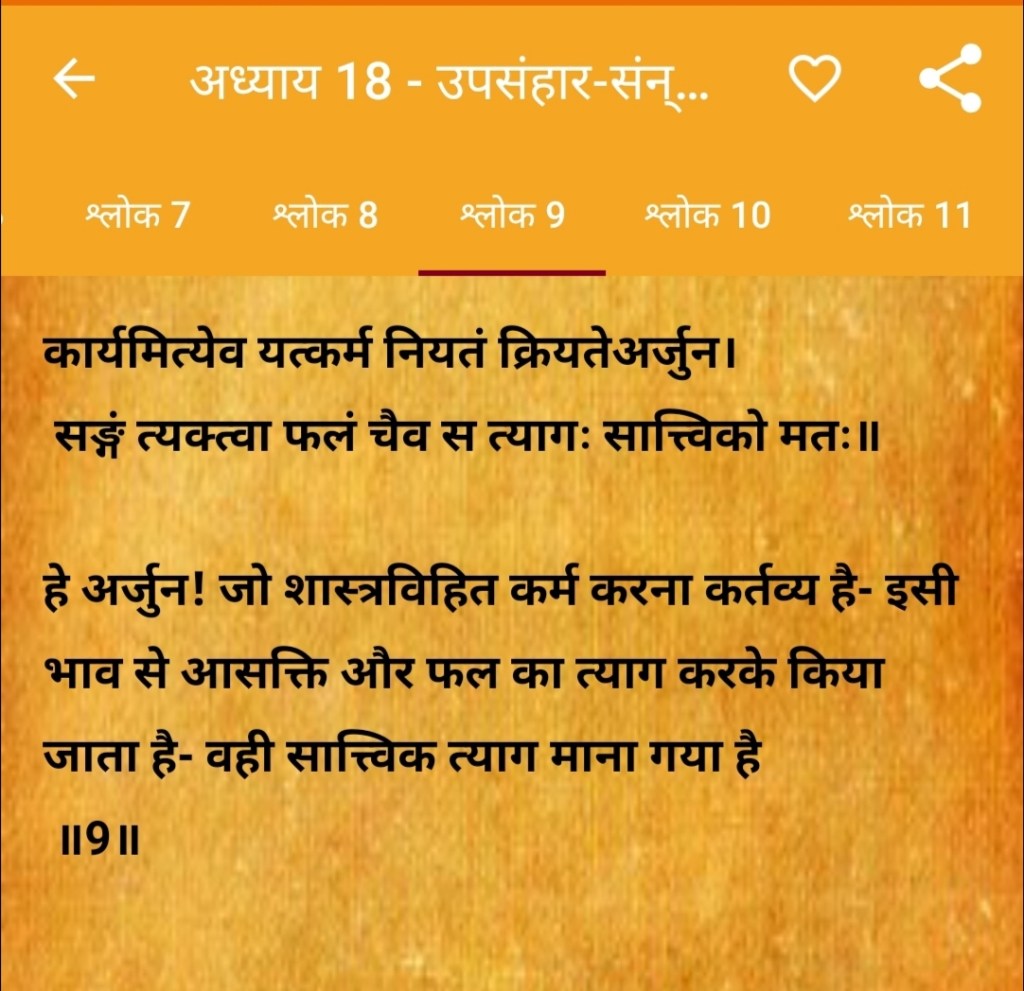1024x991 pixels.
Task: Mark this shloka as favorite with heart
Action: coord(814,79)
